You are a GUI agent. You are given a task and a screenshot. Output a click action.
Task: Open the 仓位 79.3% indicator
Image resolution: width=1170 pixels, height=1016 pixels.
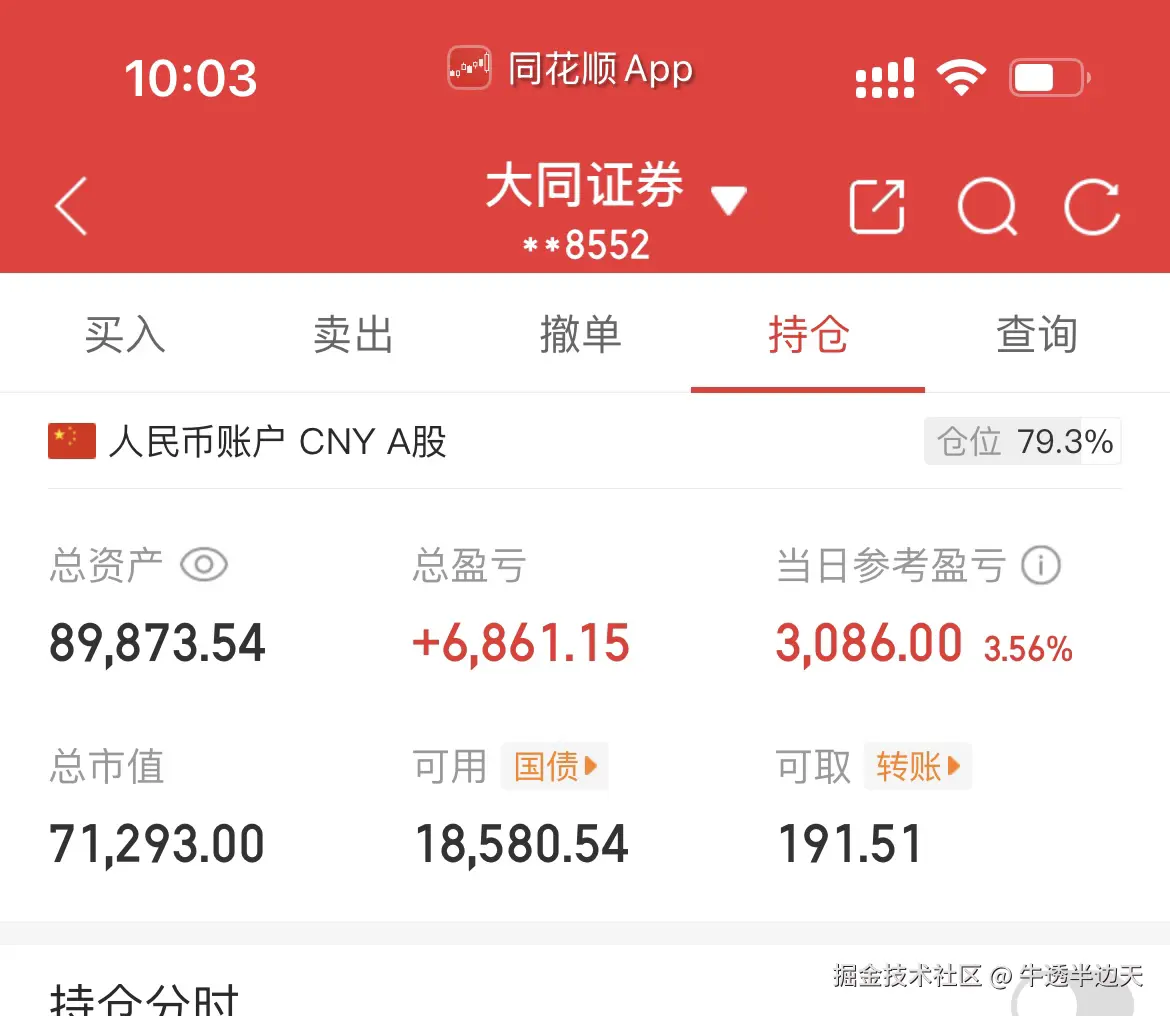[x=1022, y=441]
